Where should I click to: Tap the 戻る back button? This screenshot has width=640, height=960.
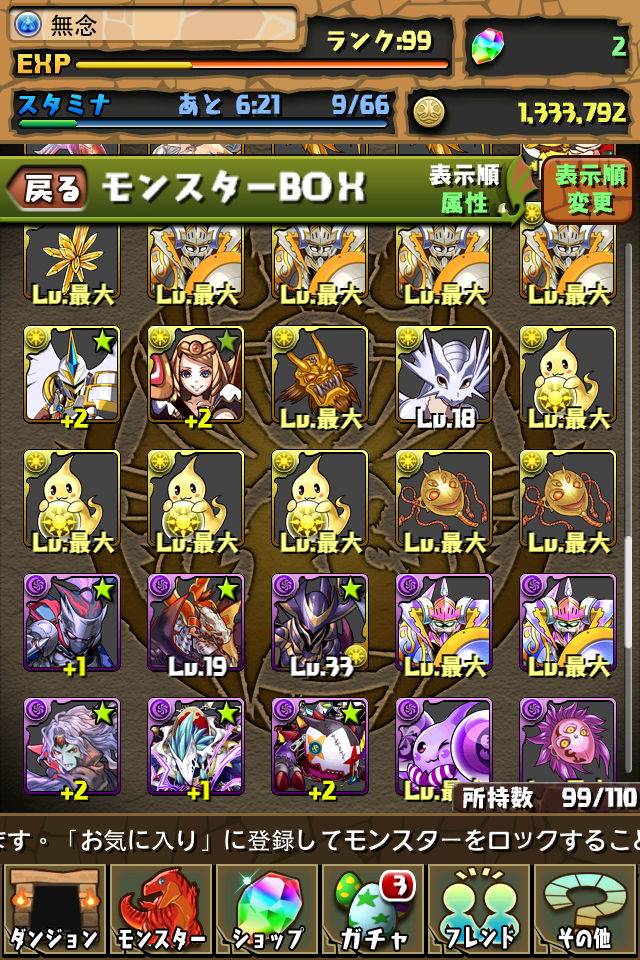[x=50, y=188]
